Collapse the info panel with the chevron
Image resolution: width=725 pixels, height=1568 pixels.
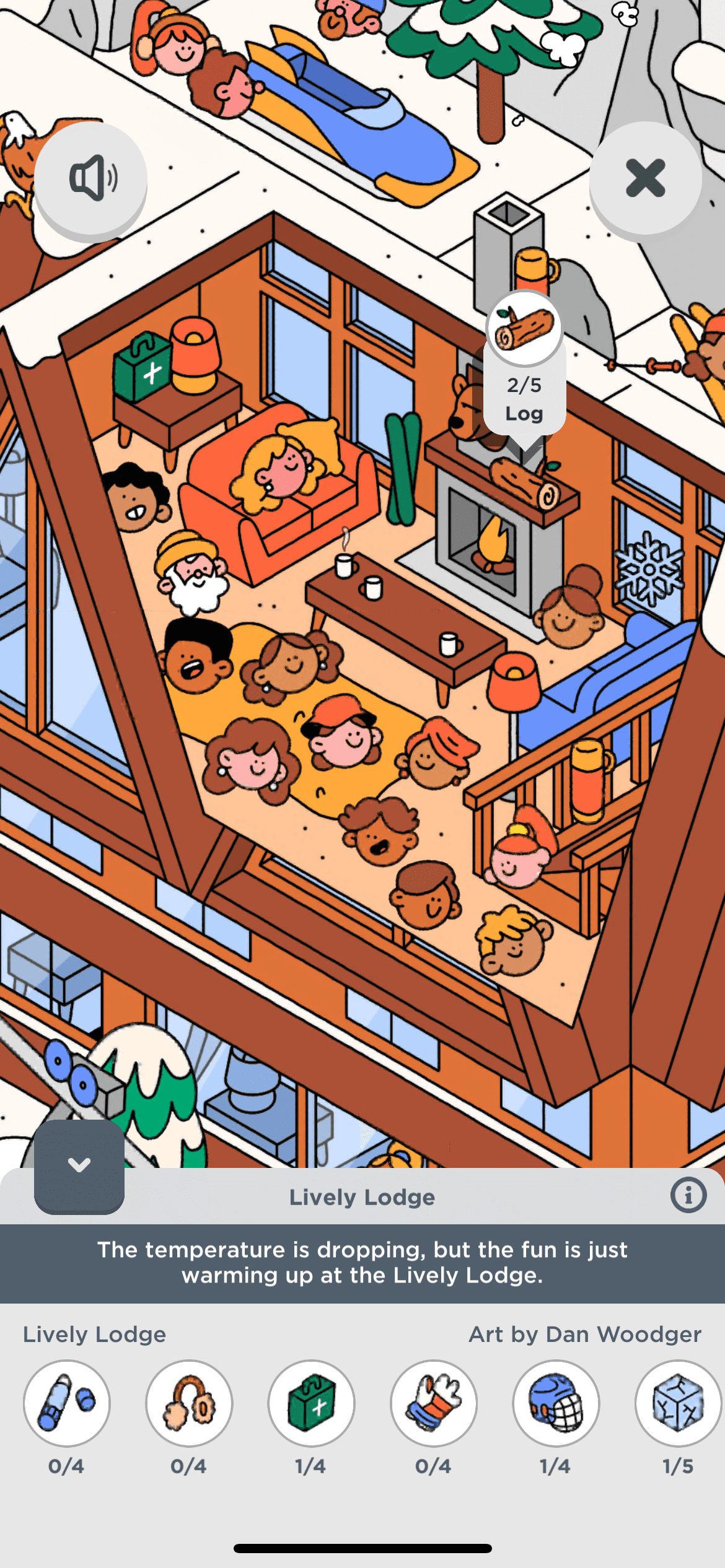[79, 1165]
